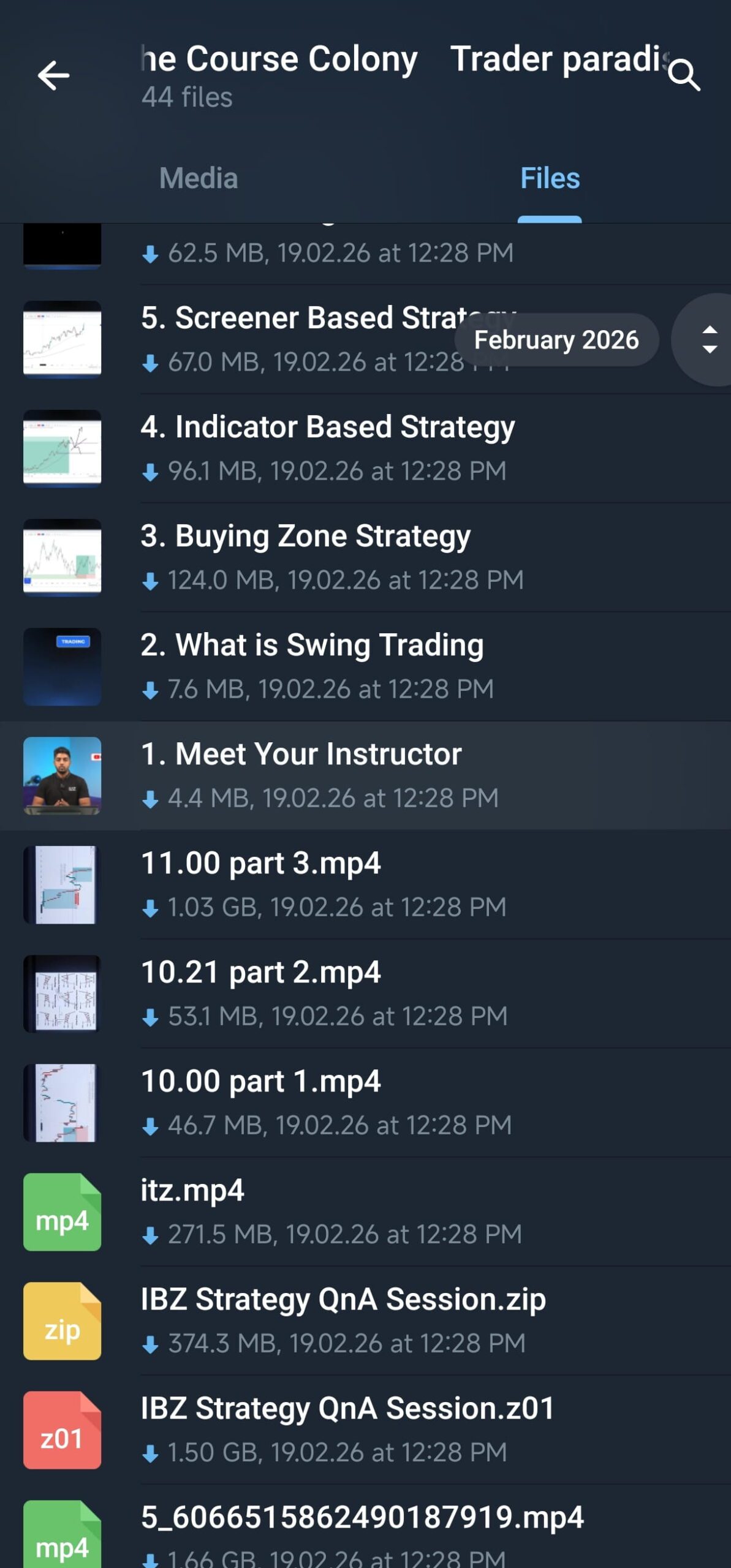Image resolution: width=731 pixels, height=1568 pixels.
Task: Switch to the Media tab
Action: (x=199, y=178)
